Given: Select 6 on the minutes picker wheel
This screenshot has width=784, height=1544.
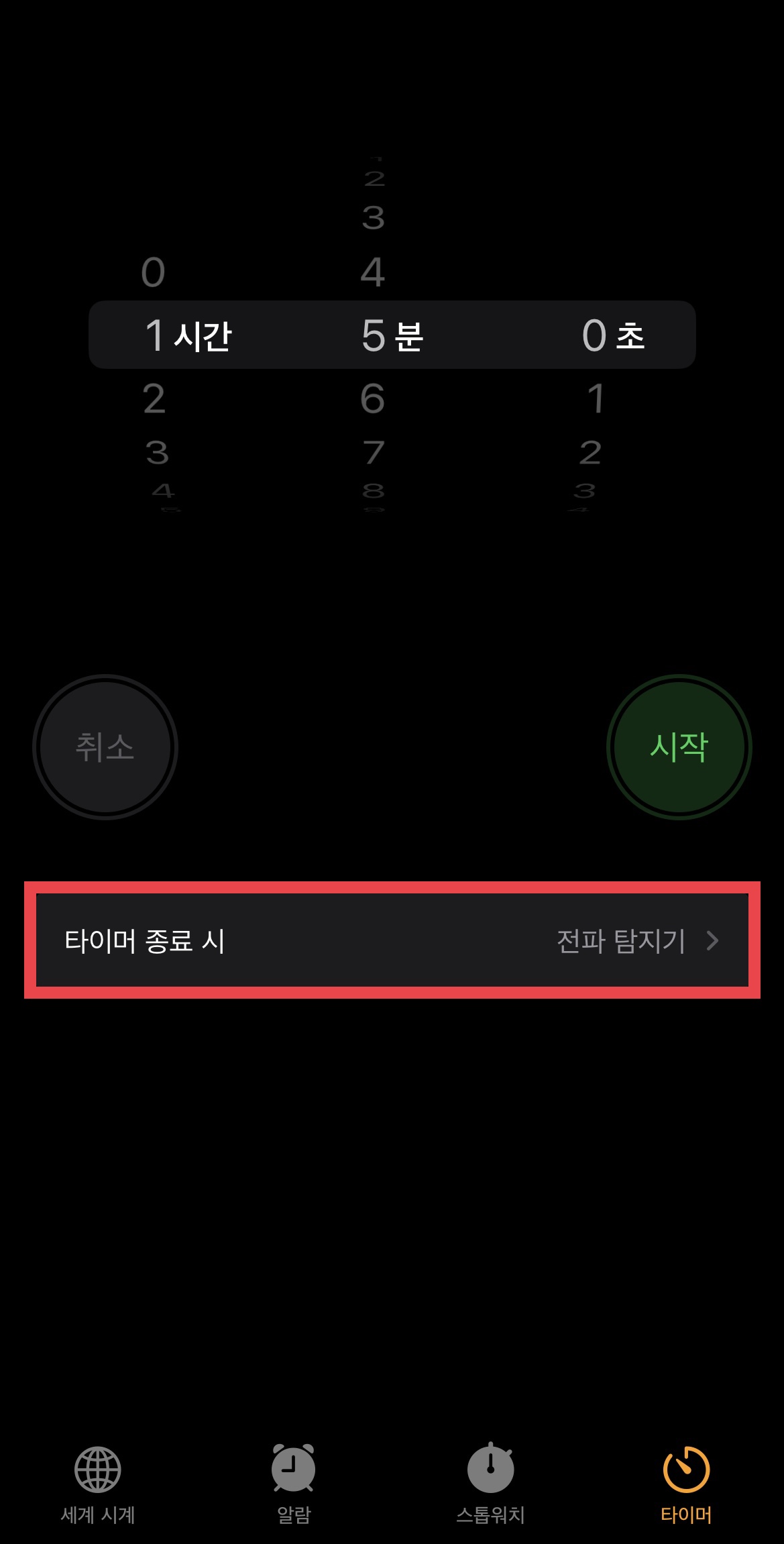Looking at the screenshot, I should (x=374, y=398).
